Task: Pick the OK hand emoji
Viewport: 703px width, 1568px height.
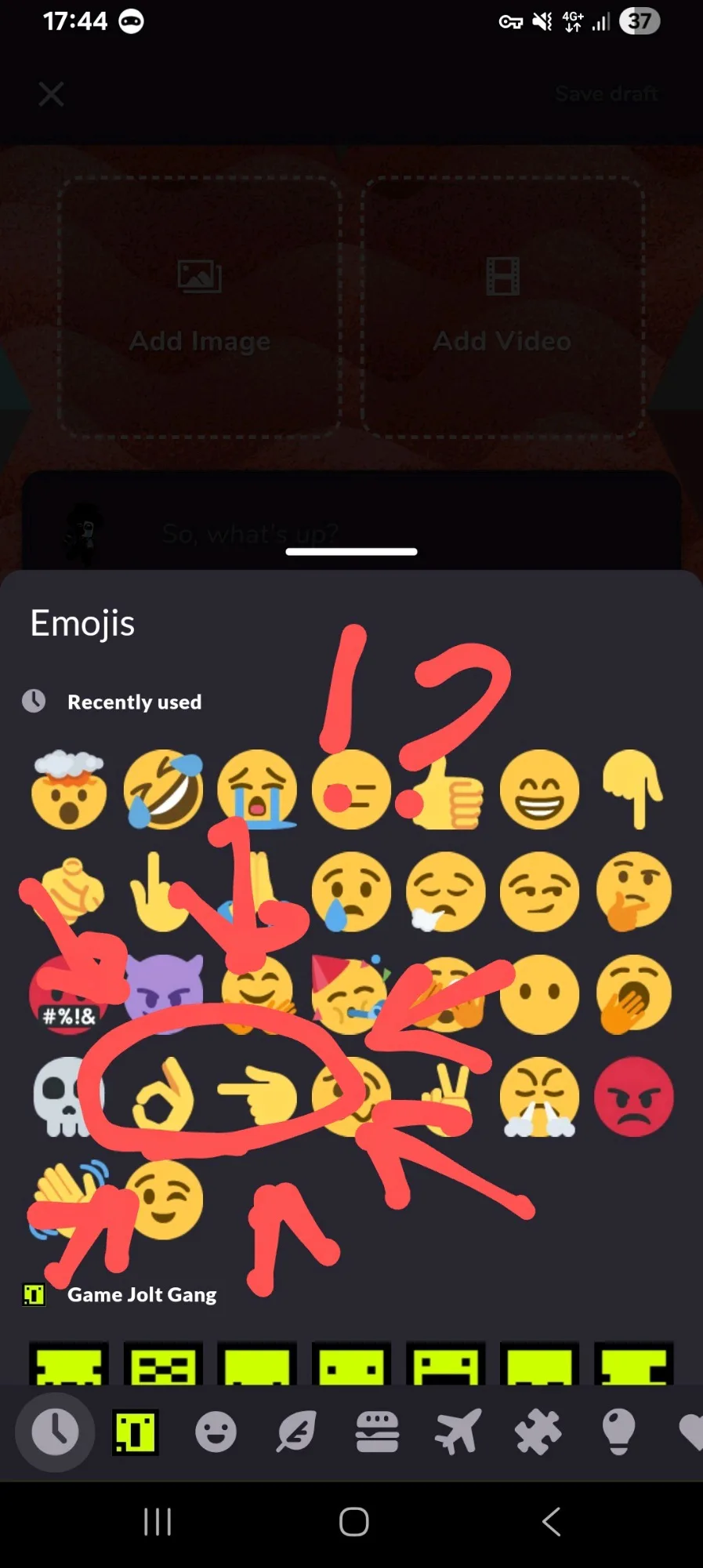Action: coord(163,1096)
